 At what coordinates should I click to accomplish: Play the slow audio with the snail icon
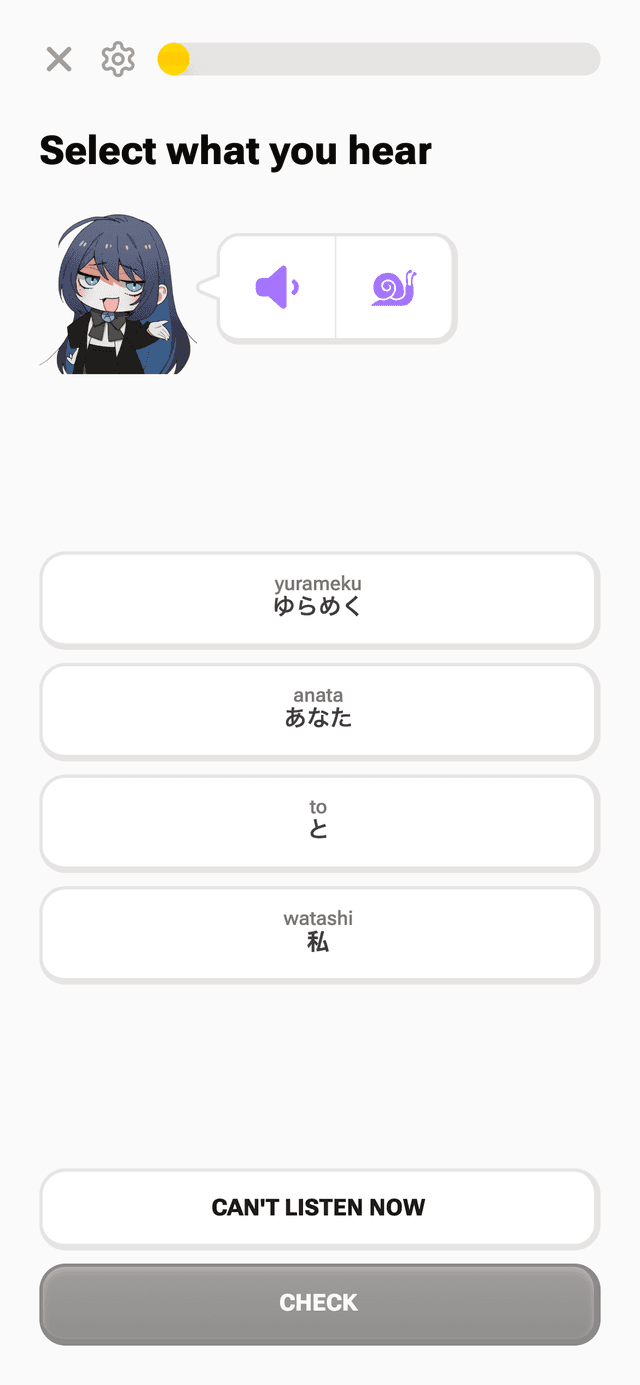394,288
